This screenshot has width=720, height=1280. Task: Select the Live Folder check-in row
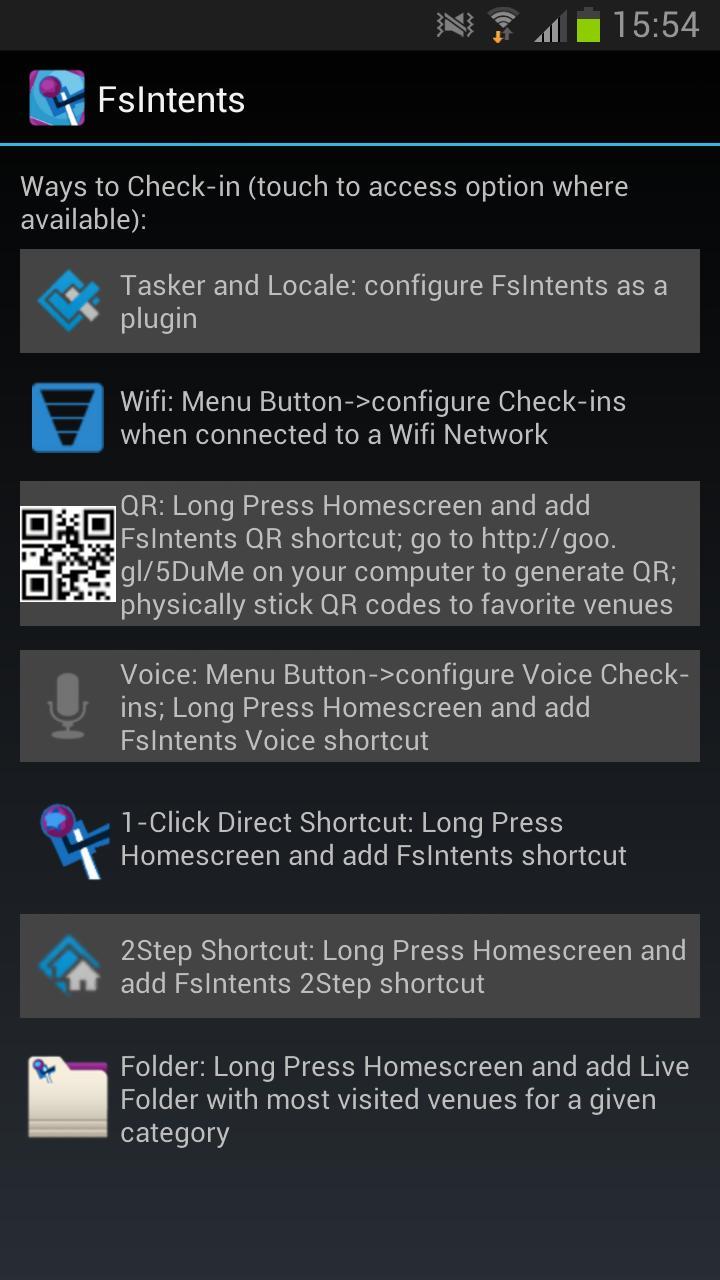pos(360,1099)
